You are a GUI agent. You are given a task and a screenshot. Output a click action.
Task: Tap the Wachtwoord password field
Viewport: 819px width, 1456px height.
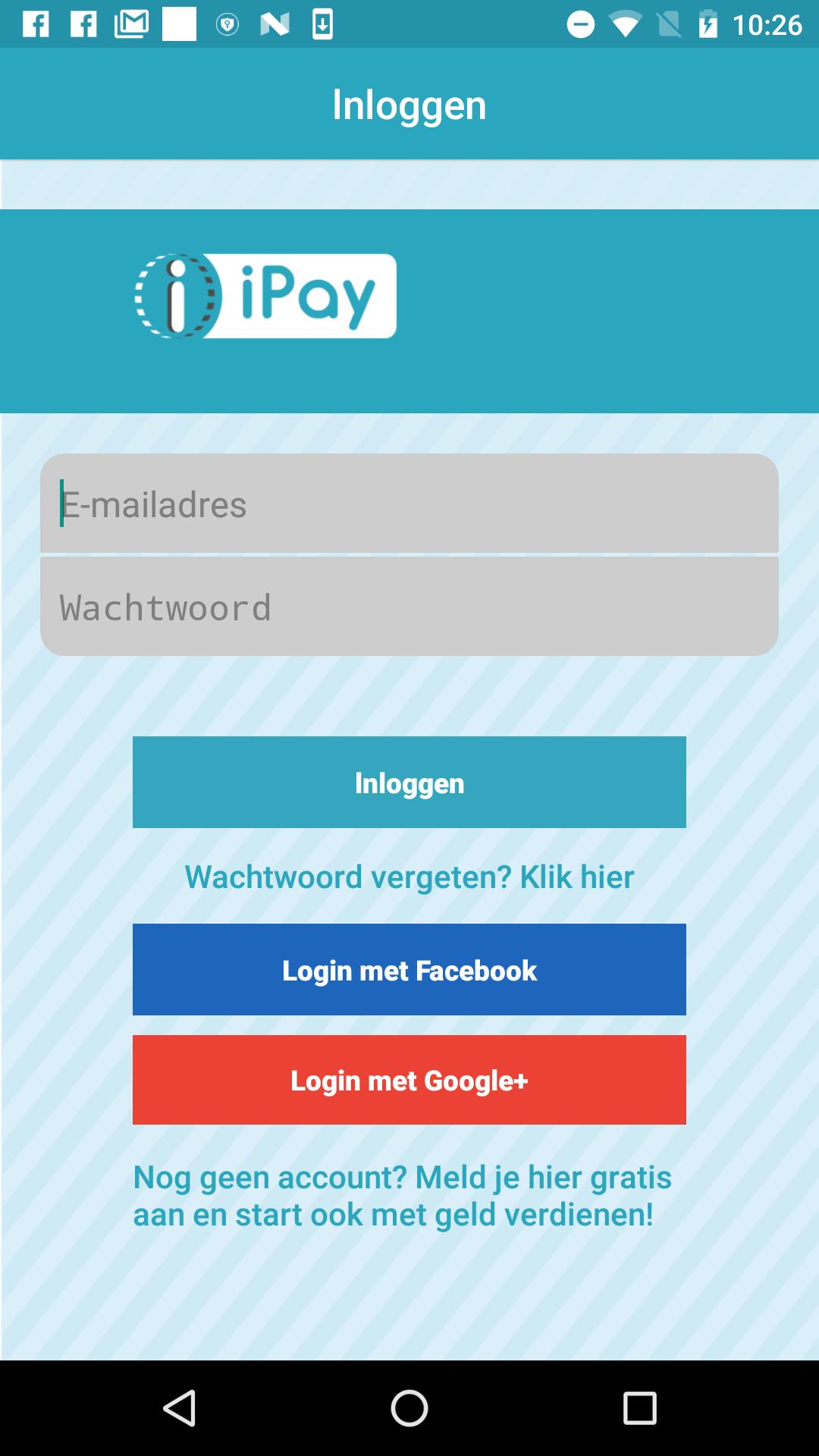pyautogui.click(x=409, y=607)
